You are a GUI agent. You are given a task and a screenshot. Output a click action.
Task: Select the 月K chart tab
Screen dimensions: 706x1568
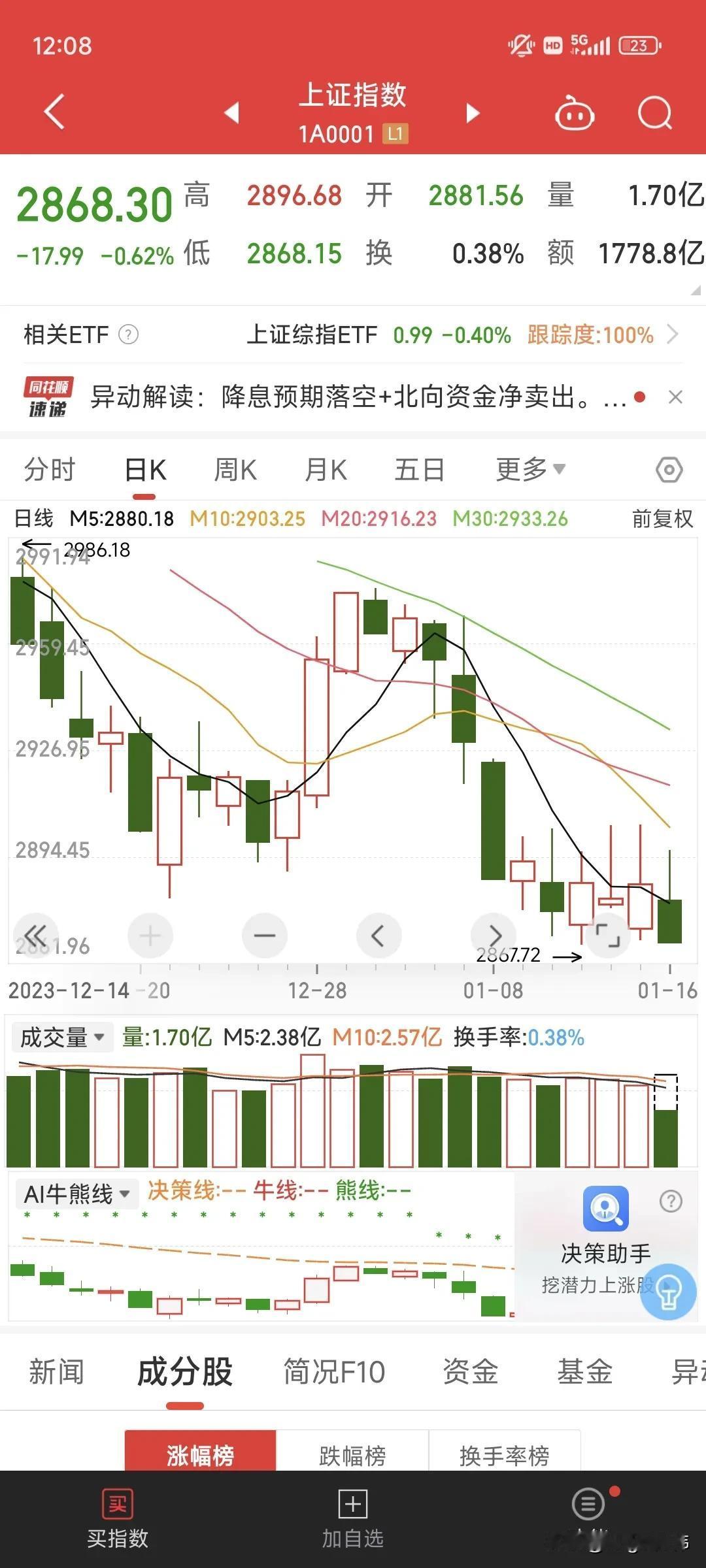pyautogui.click(x=326, y=470)
